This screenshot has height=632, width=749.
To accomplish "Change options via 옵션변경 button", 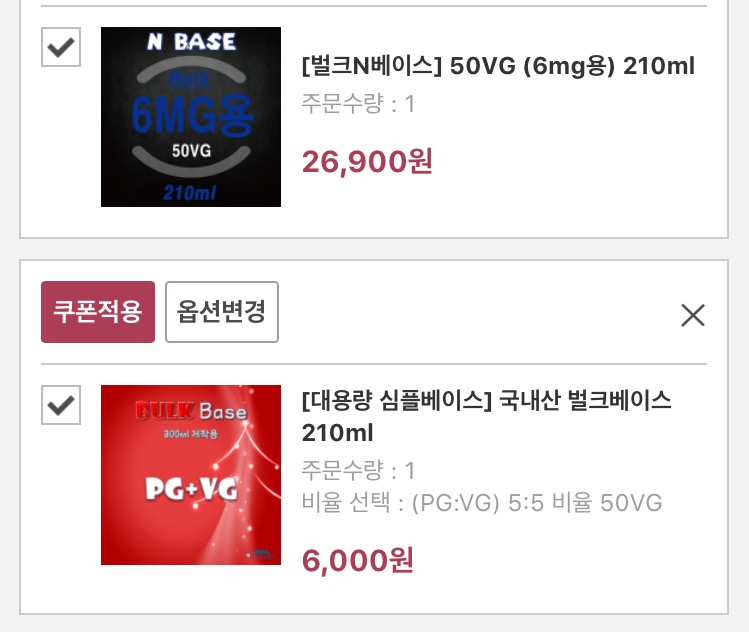I will click(x=221, y=312).
